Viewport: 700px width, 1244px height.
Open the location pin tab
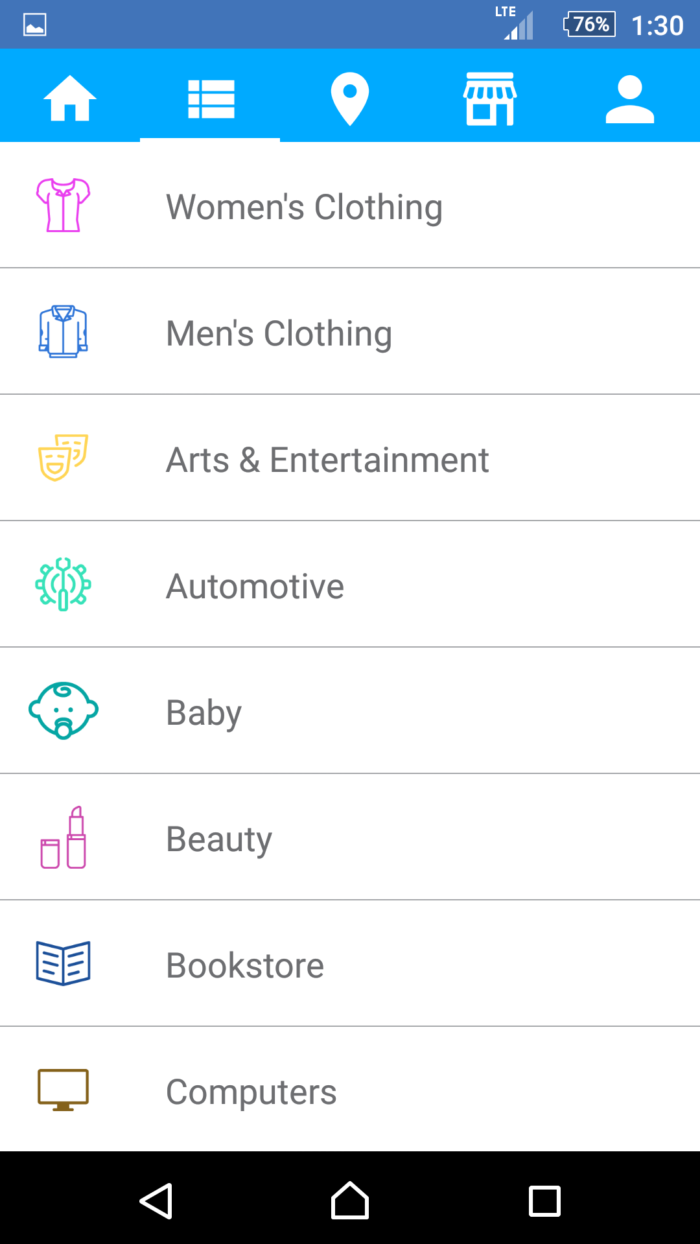(x=350, y=97)
